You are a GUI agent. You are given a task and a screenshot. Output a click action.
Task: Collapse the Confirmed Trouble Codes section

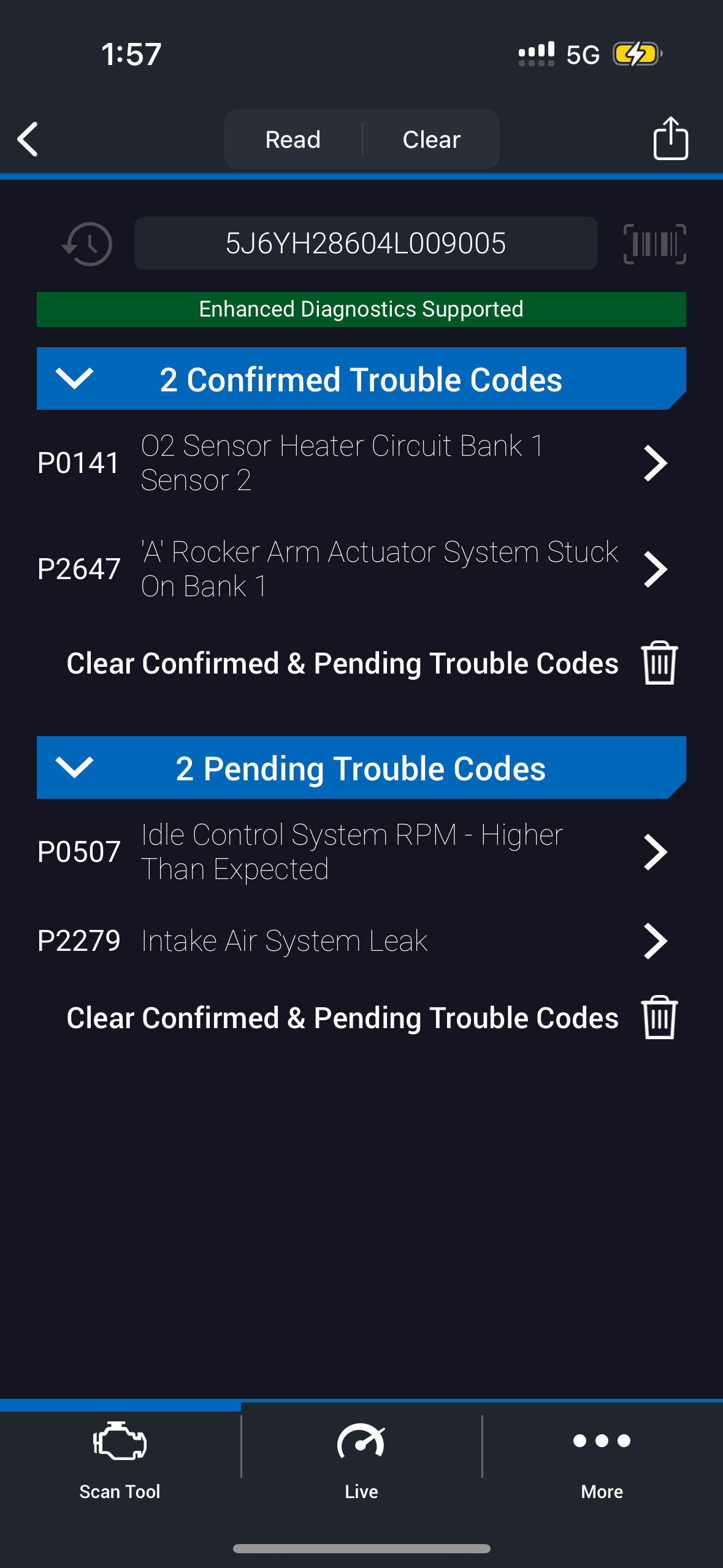click(74, 379)
